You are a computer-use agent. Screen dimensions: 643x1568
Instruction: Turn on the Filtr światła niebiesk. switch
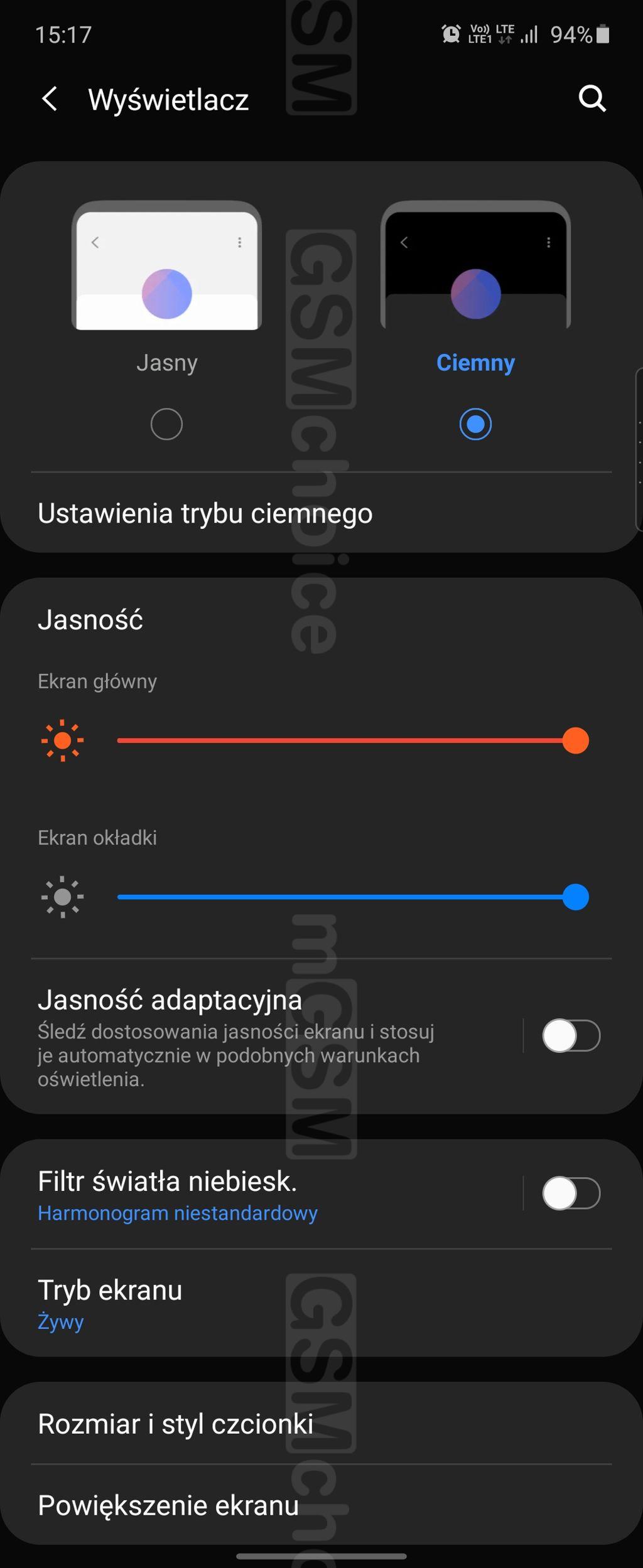tap(571, 1193)
